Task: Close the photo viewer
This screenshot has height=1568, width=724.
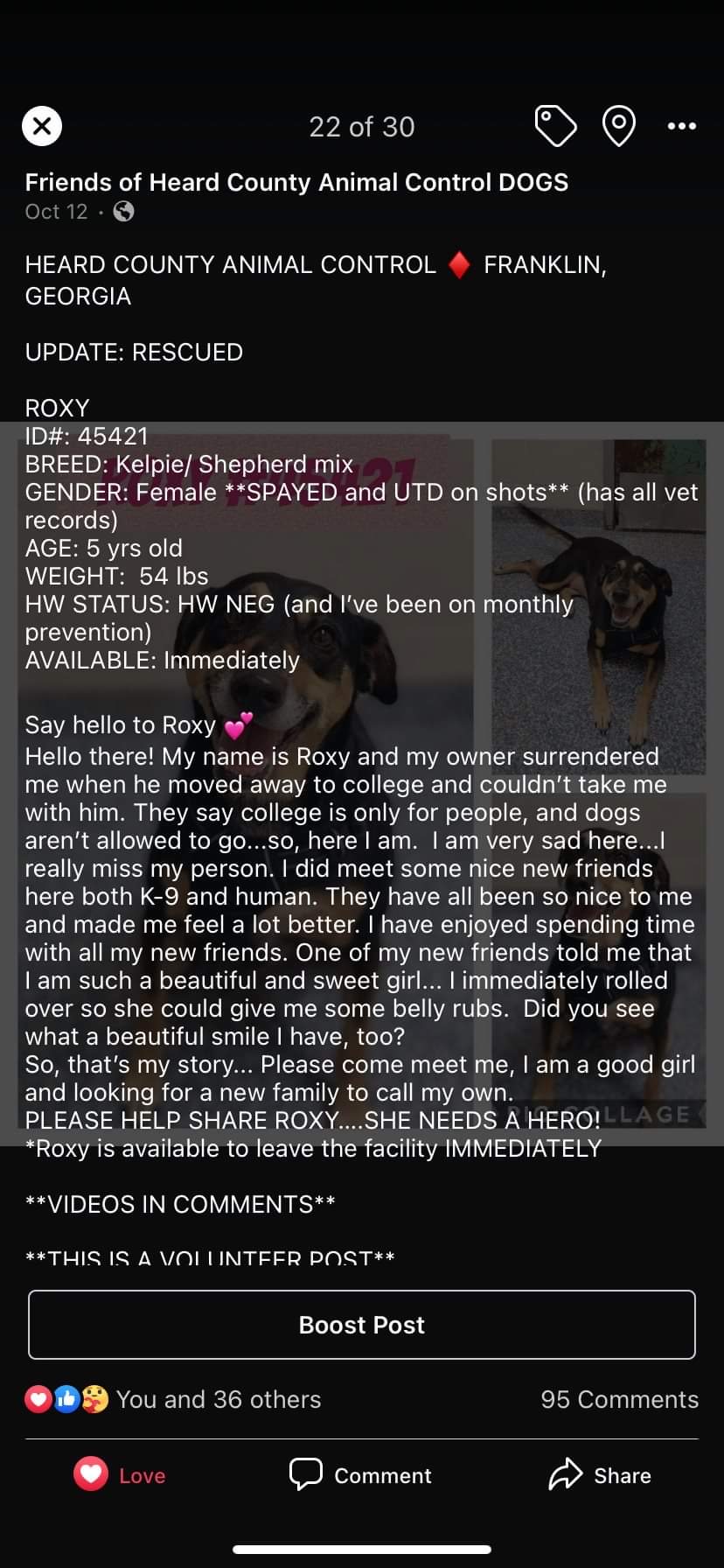Action: [42, 126]
